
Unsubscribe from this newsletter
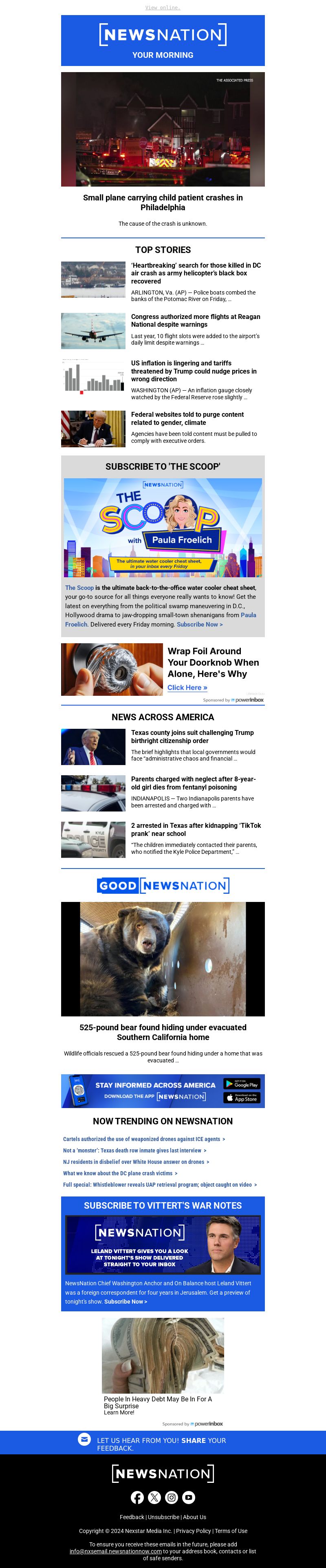[x=163, y=1517]
